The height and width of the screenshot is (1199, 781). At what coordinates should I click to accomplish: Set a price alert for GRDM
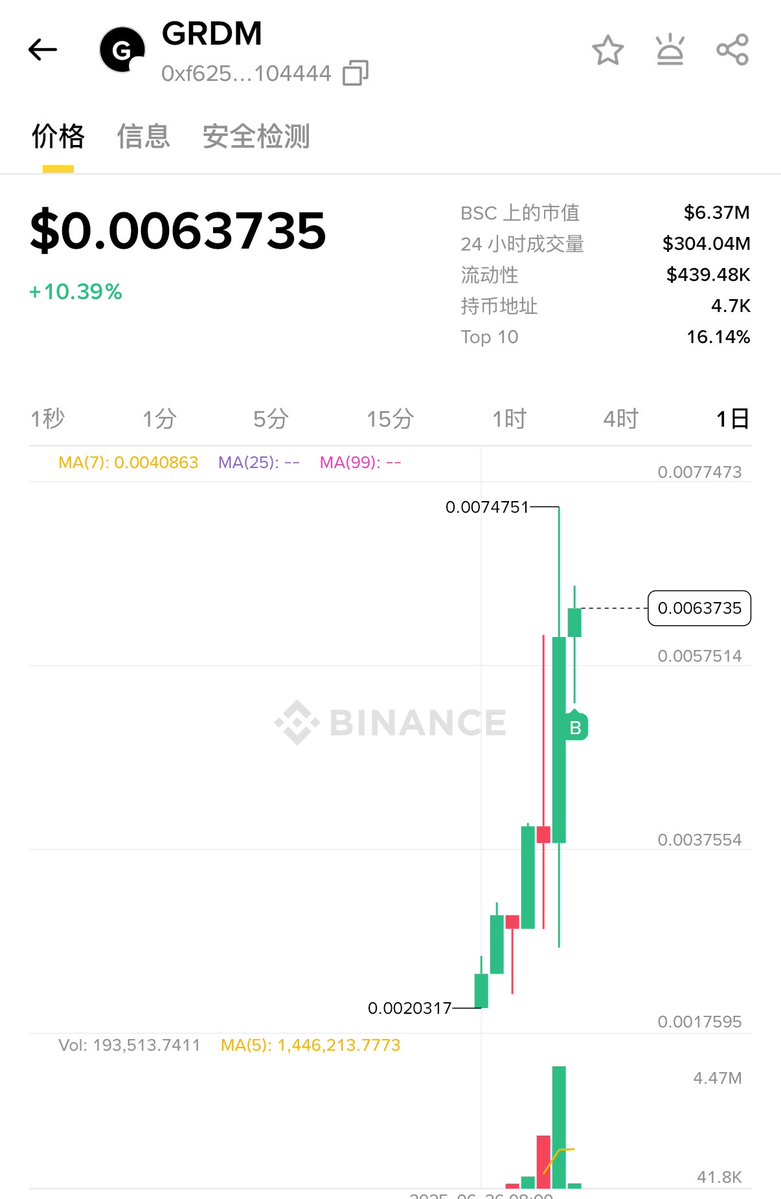(x=670, y=50)
